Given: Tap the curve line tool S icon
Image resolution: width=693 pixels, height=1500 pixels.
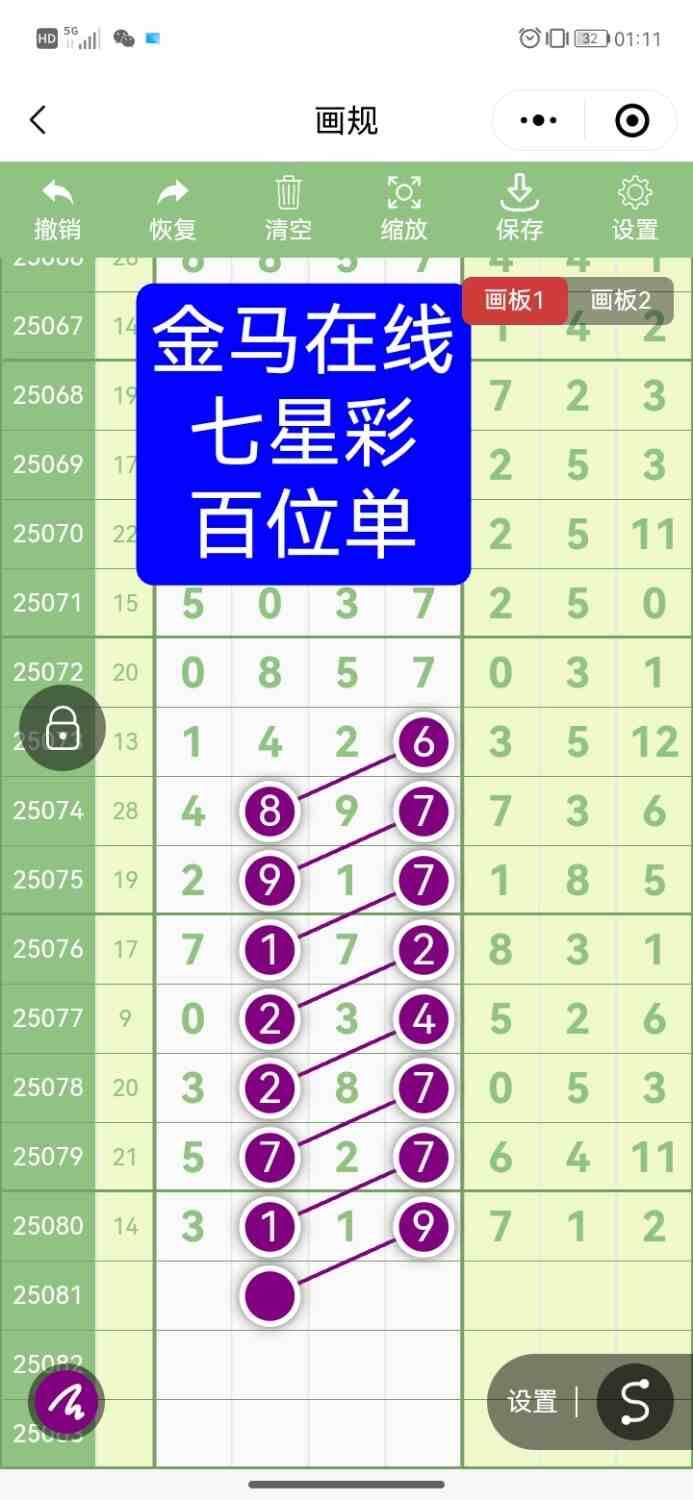Looking at the screenshot, I should 634,1402.
